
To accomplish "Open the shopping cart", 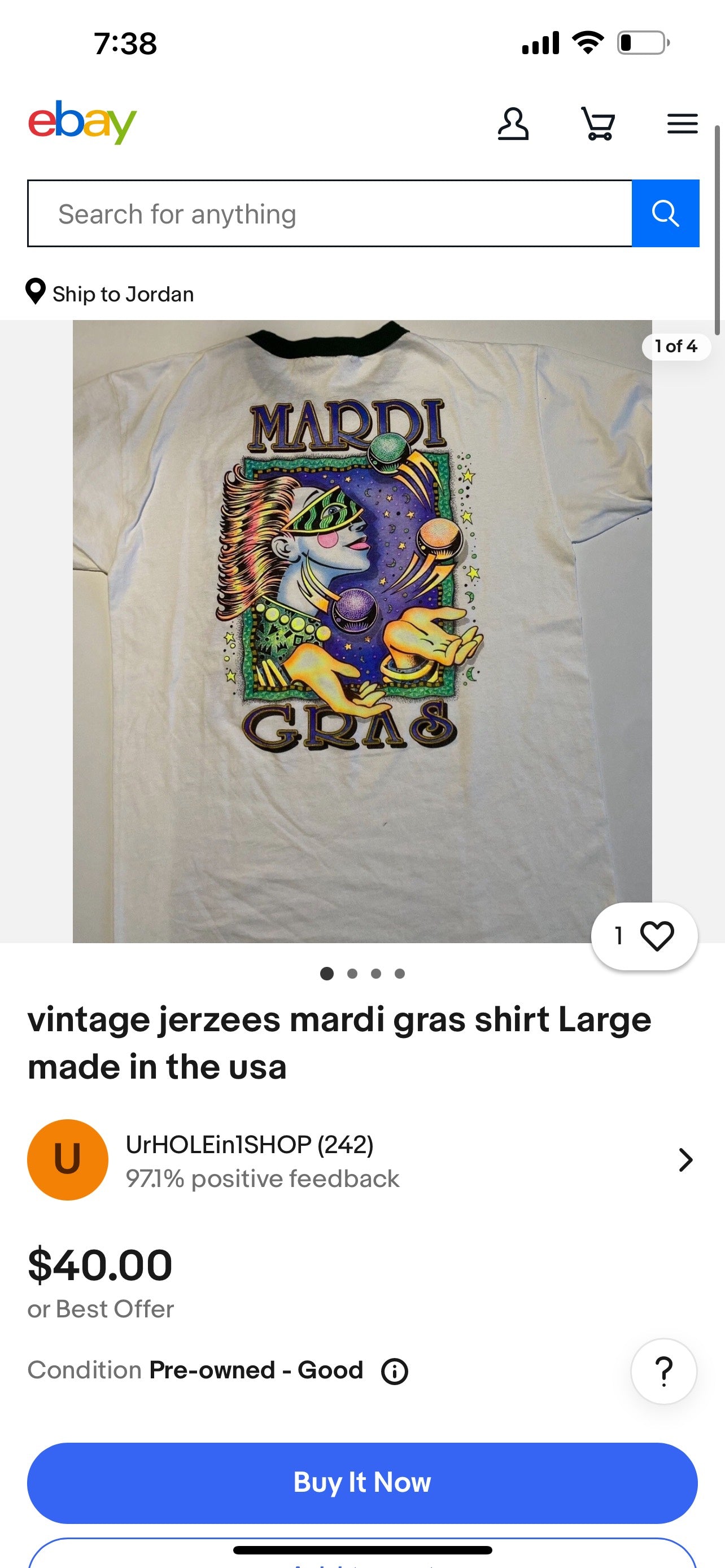I will point(598,124).
